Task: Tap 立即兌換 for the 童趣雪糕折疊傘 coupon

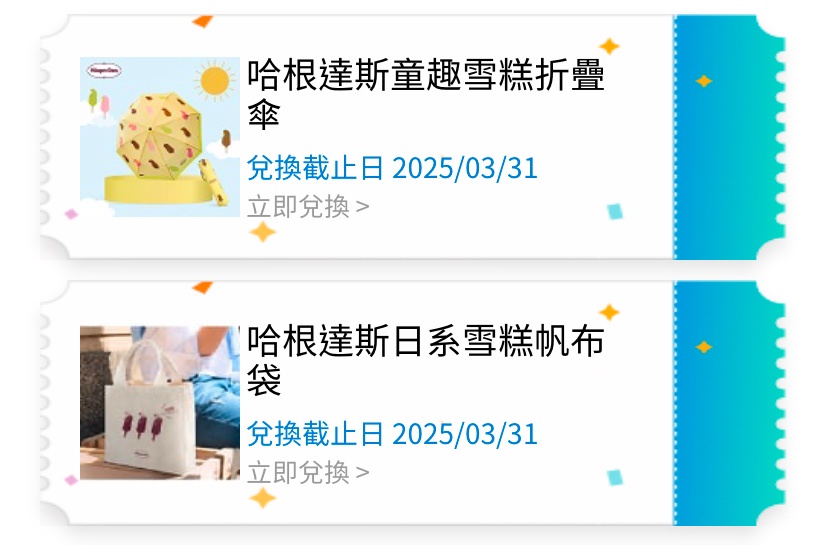Action: coord(307,207)
